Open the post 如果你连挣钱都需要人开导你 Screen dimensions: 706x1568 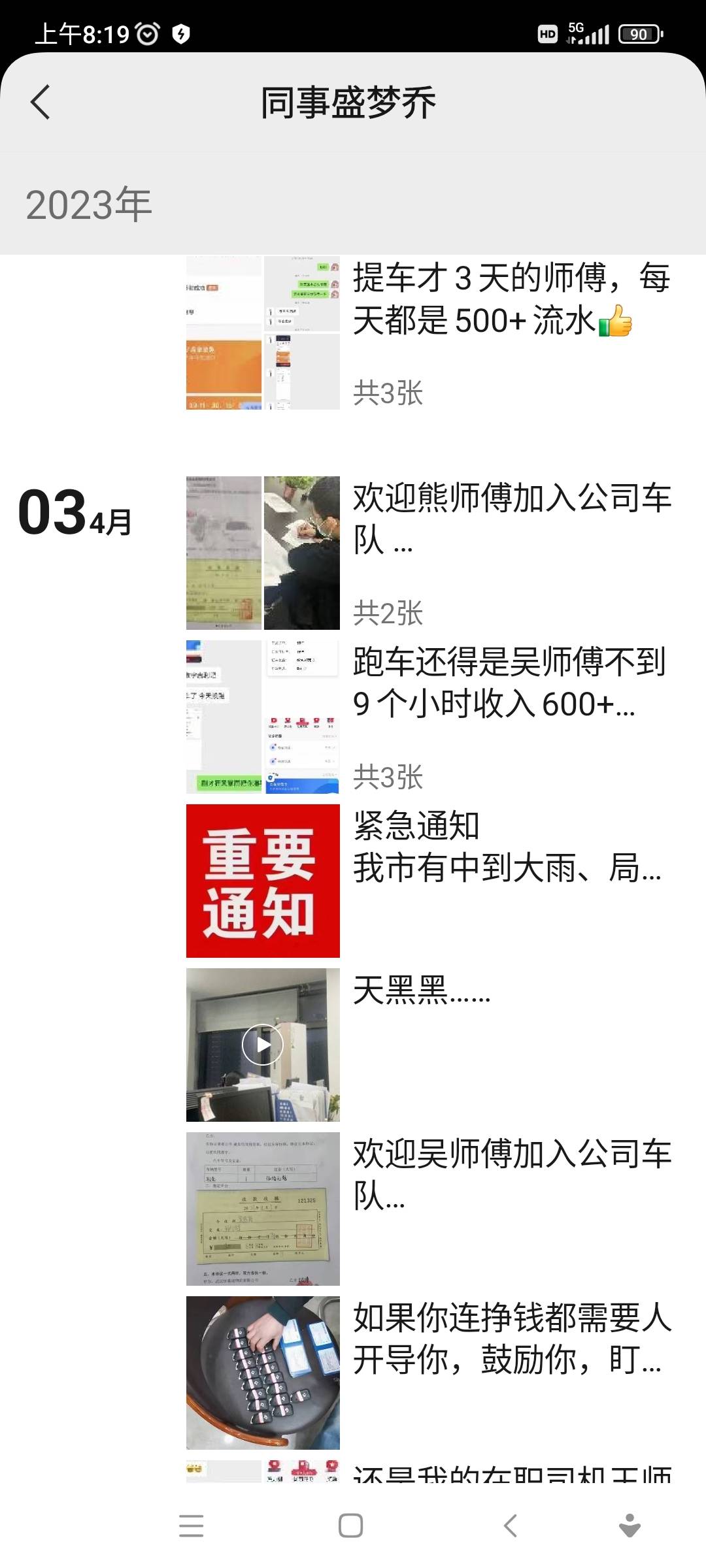[510, 1339]
